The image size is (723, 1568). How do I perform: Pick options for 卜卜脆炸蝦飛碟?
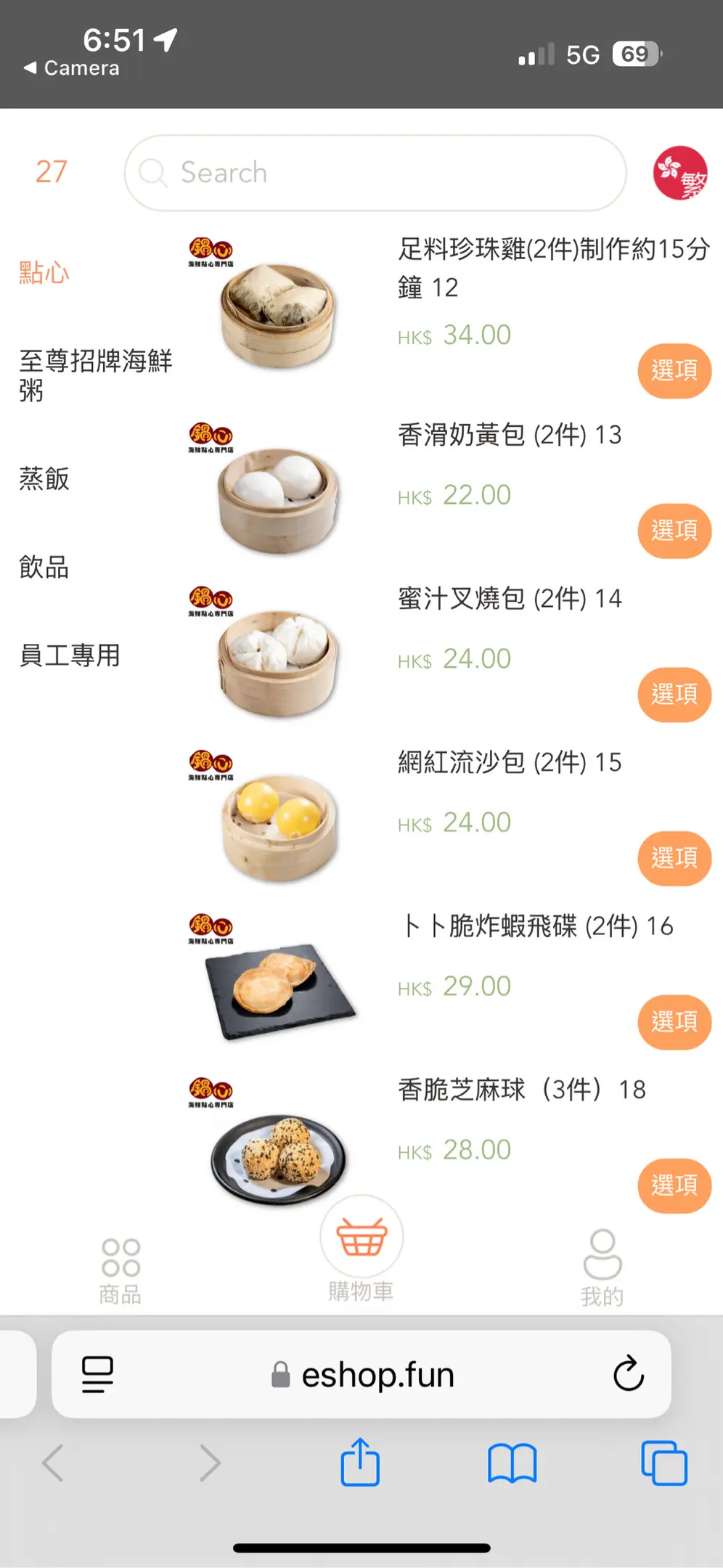pyautogui.click(x=674, y=1022)
